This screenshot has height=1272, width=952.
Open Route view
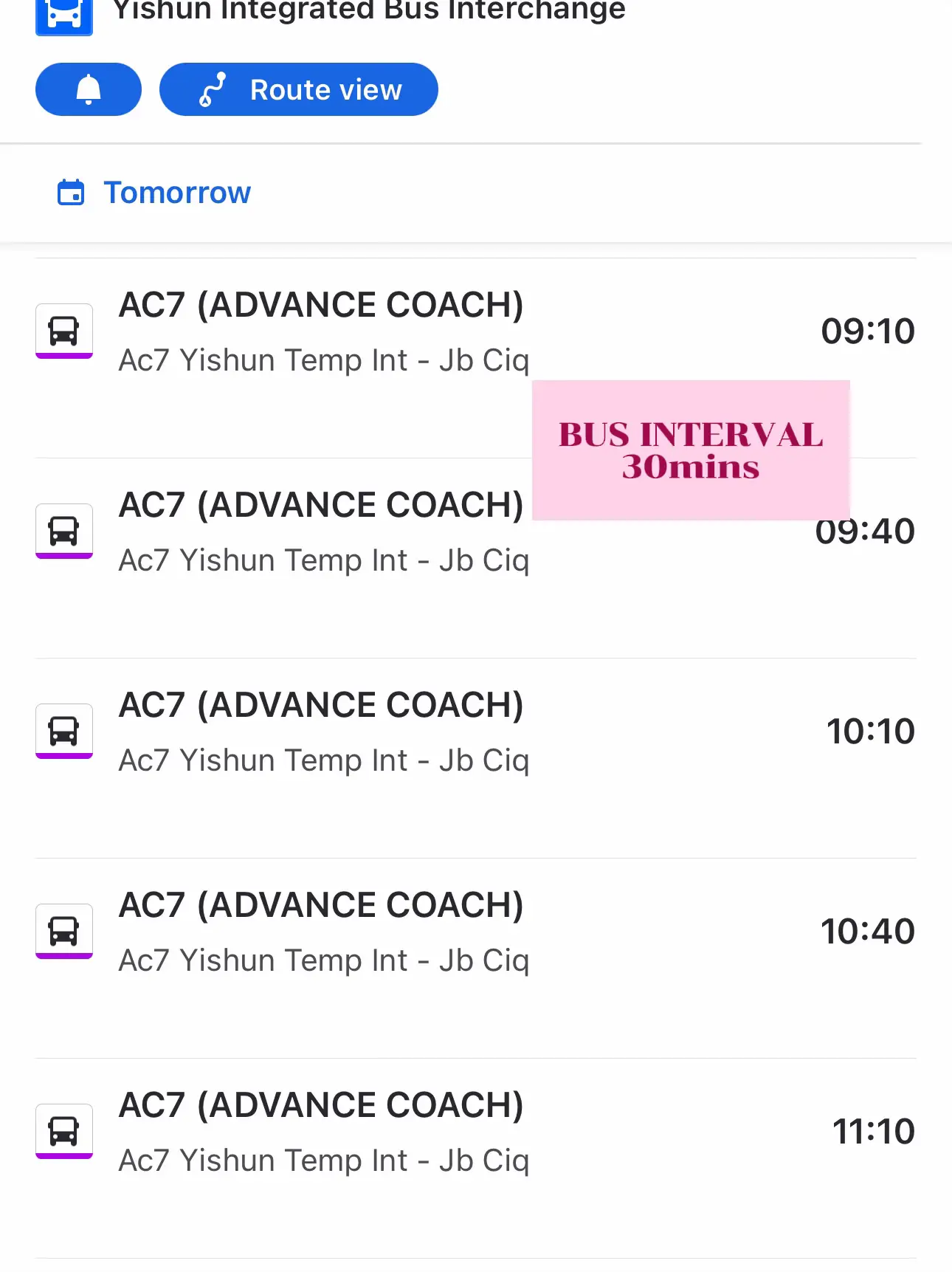click(x=298, y=89)
